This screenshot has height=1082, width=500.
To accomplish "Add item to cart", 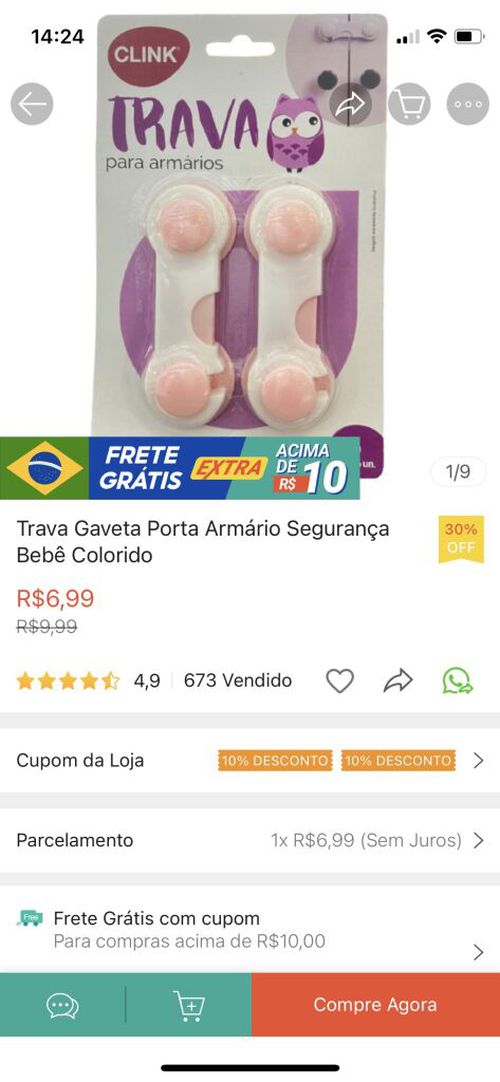I will click(189, 1005).
